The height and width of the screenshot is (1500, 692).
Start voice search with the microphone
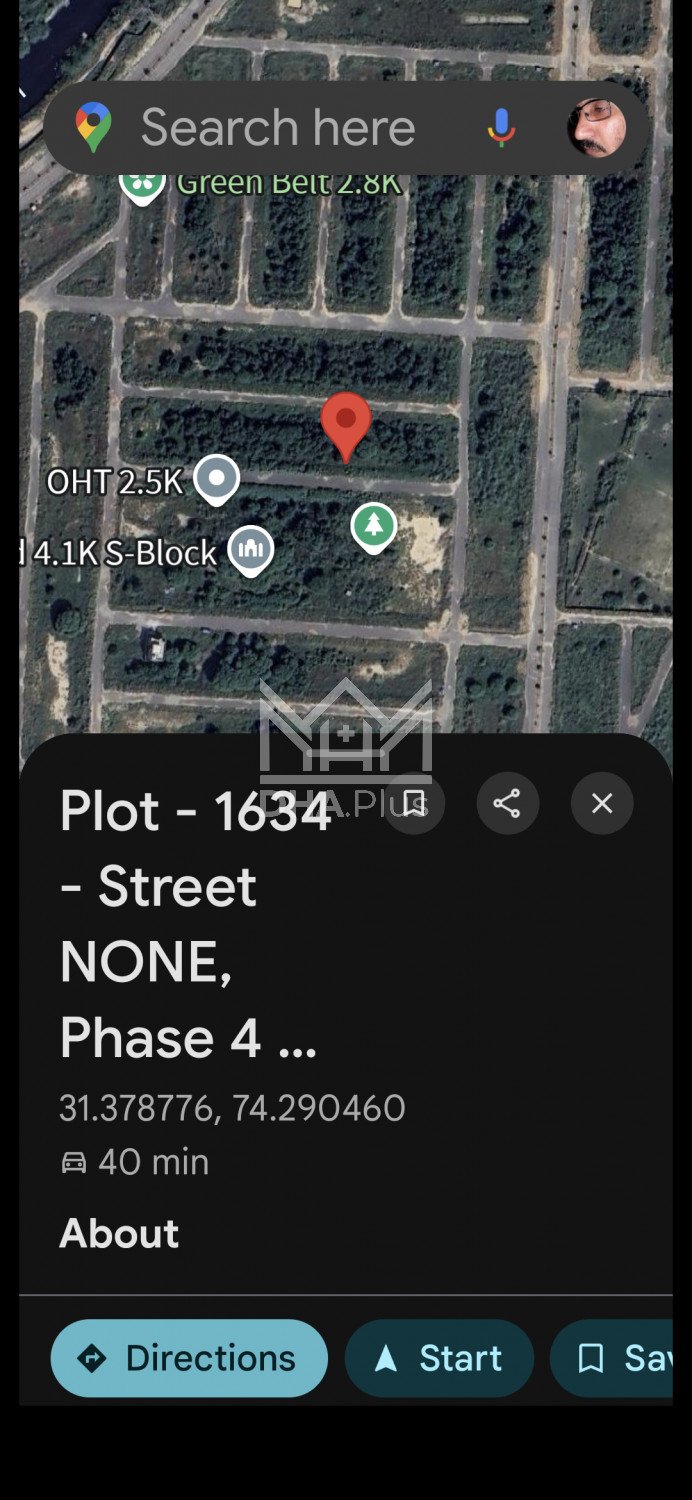pyautogui.click(x=501, y=128)
